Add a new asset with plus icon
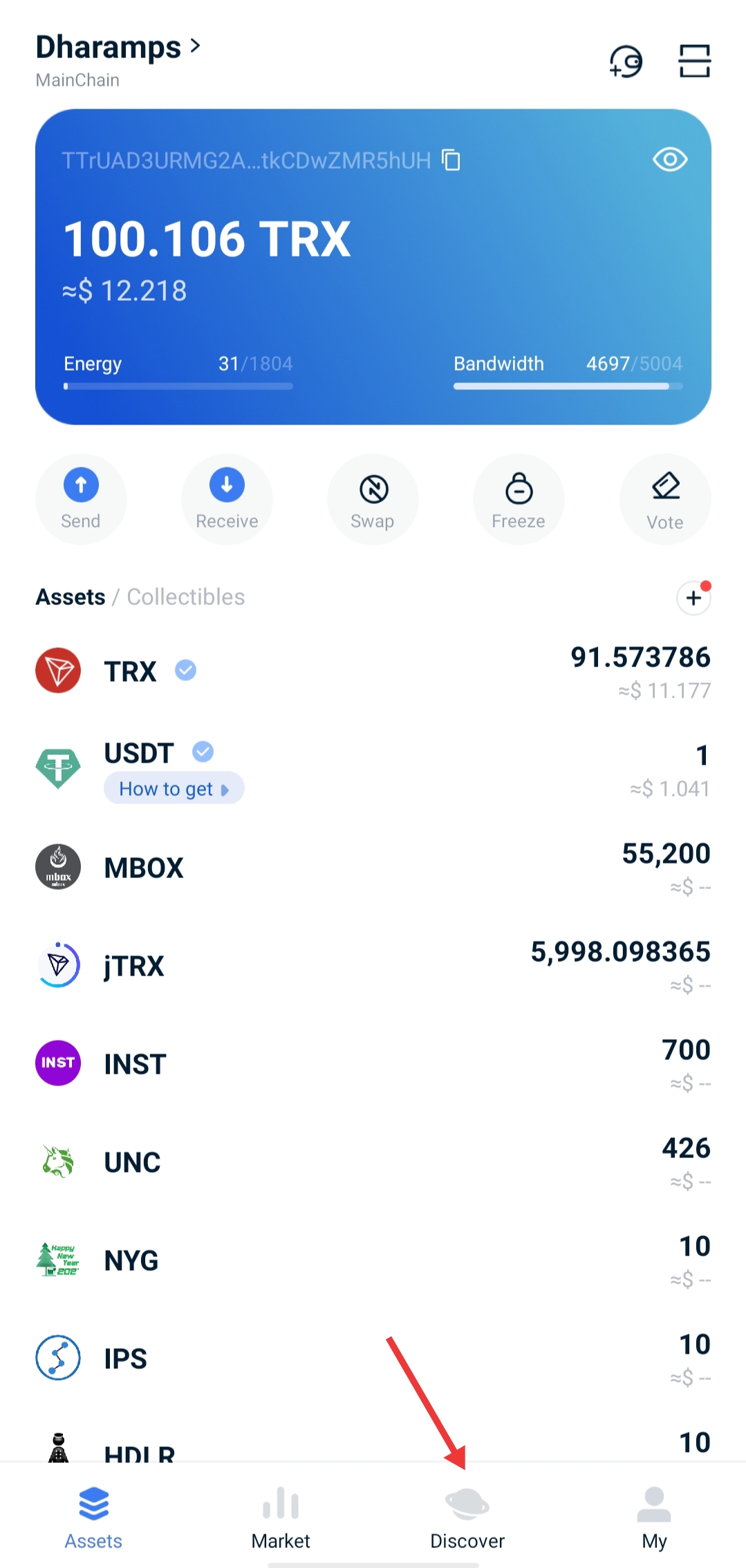 (x=693, y=598)
